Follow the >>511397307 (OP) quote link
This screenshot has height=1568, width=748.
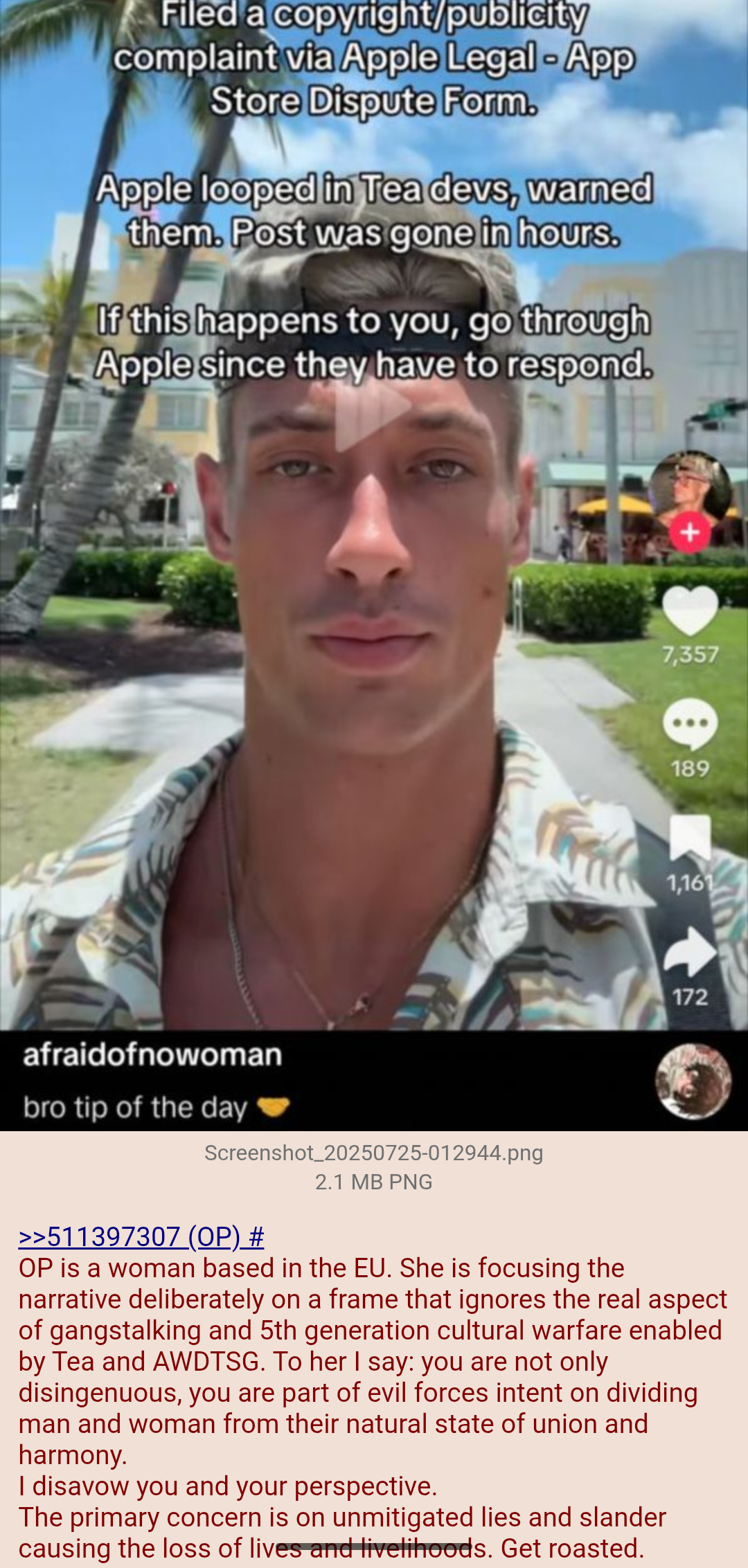(129, 1236)
